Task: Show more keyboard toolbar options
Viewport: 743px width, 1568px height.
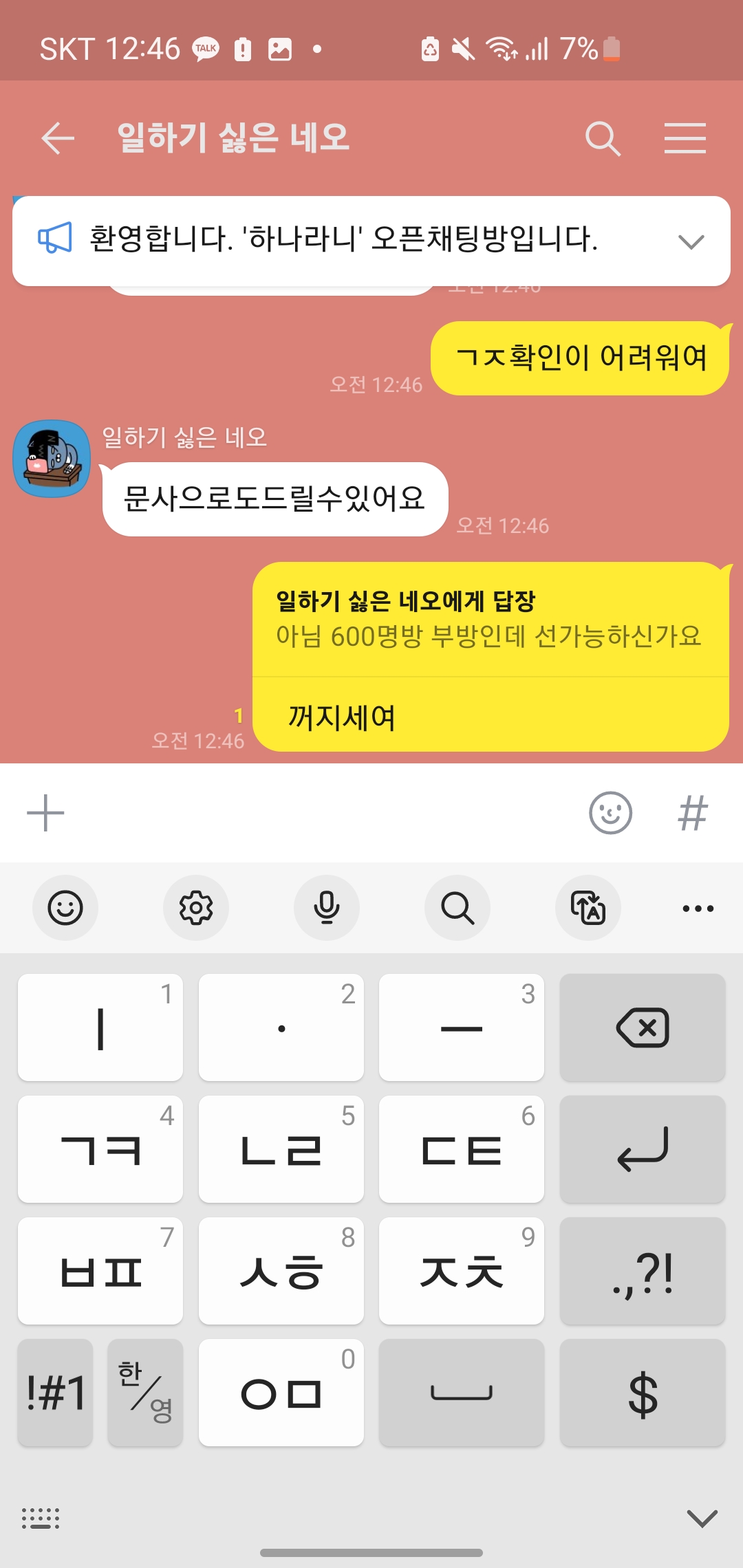Action: [x=698, y=908]
